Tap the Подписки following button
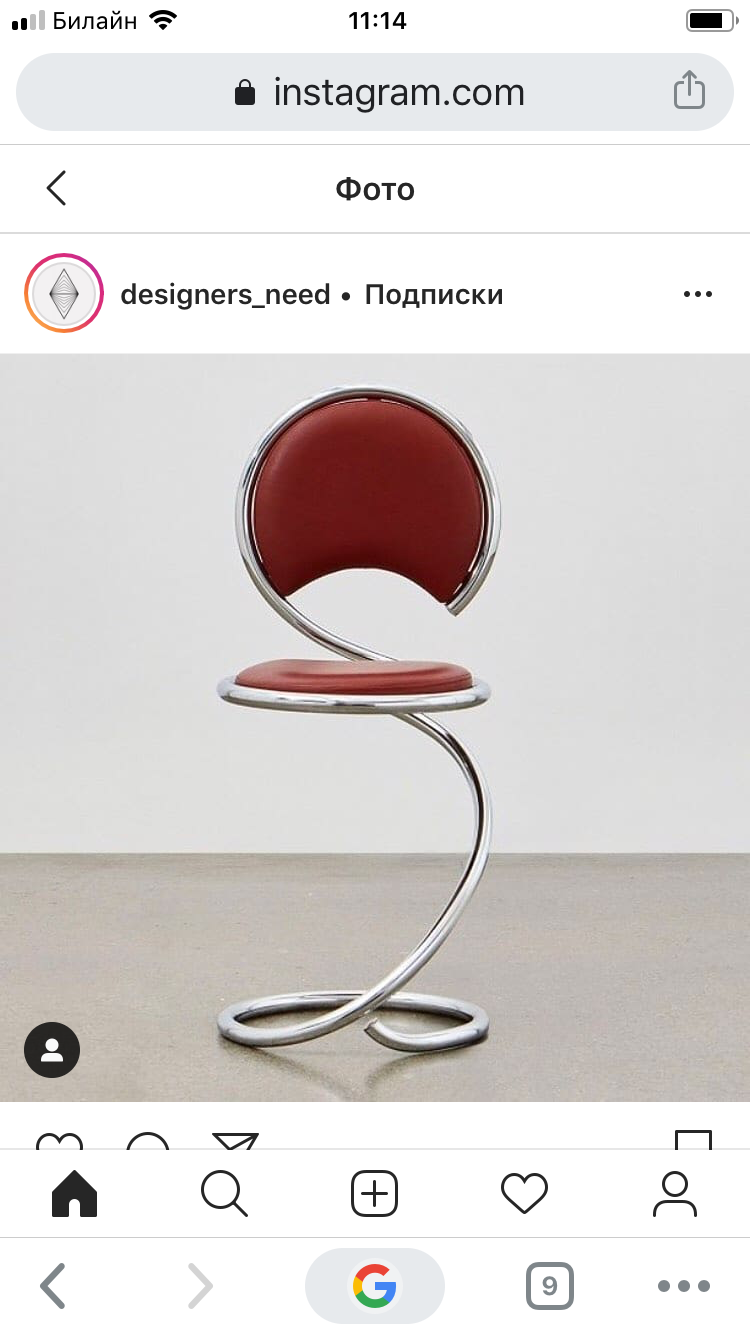Image resolution: width=750 pixels, height=1334 pixels. pos(433,295)
